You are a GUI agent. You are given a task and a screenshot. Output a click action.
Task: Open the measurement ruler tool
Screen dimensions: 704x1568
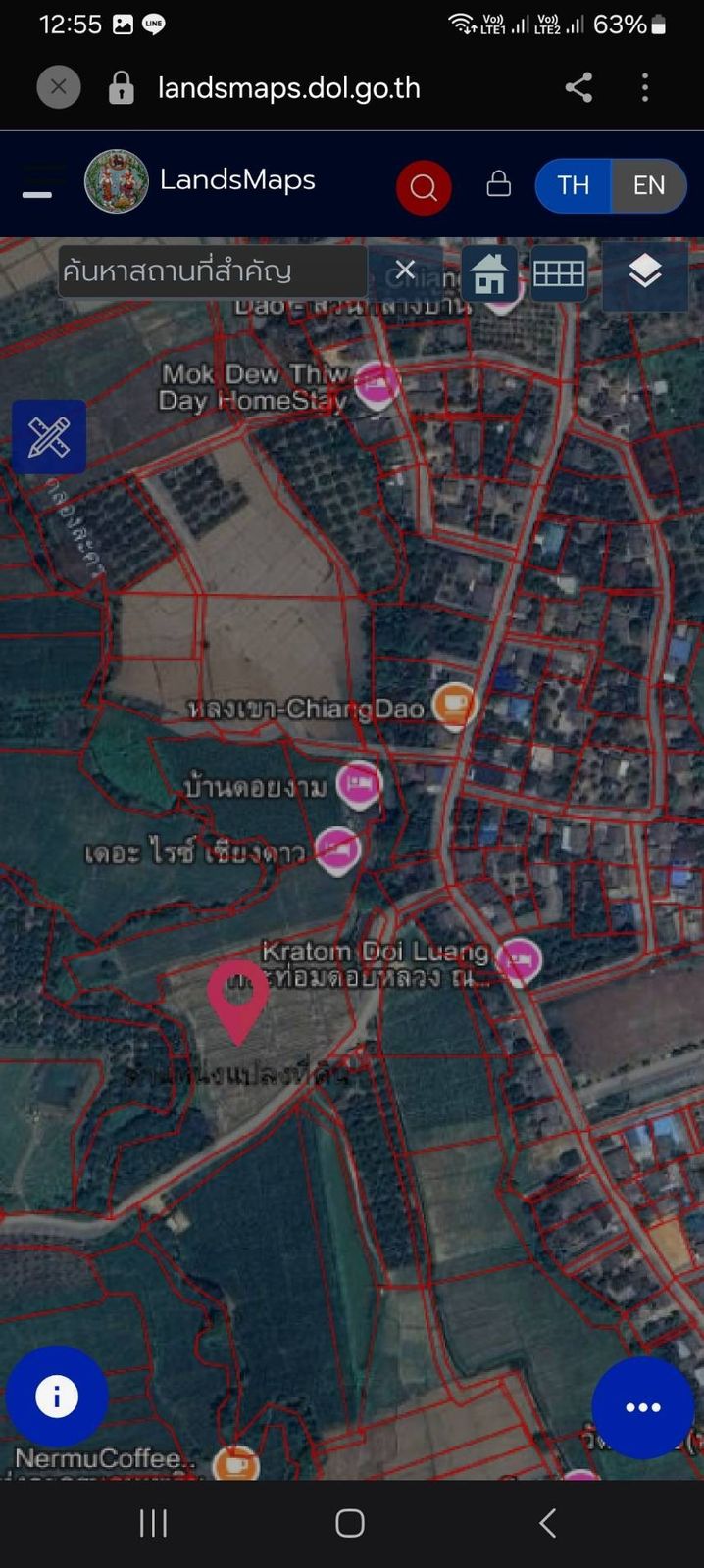pyautogui.click(x=49, y=437)
